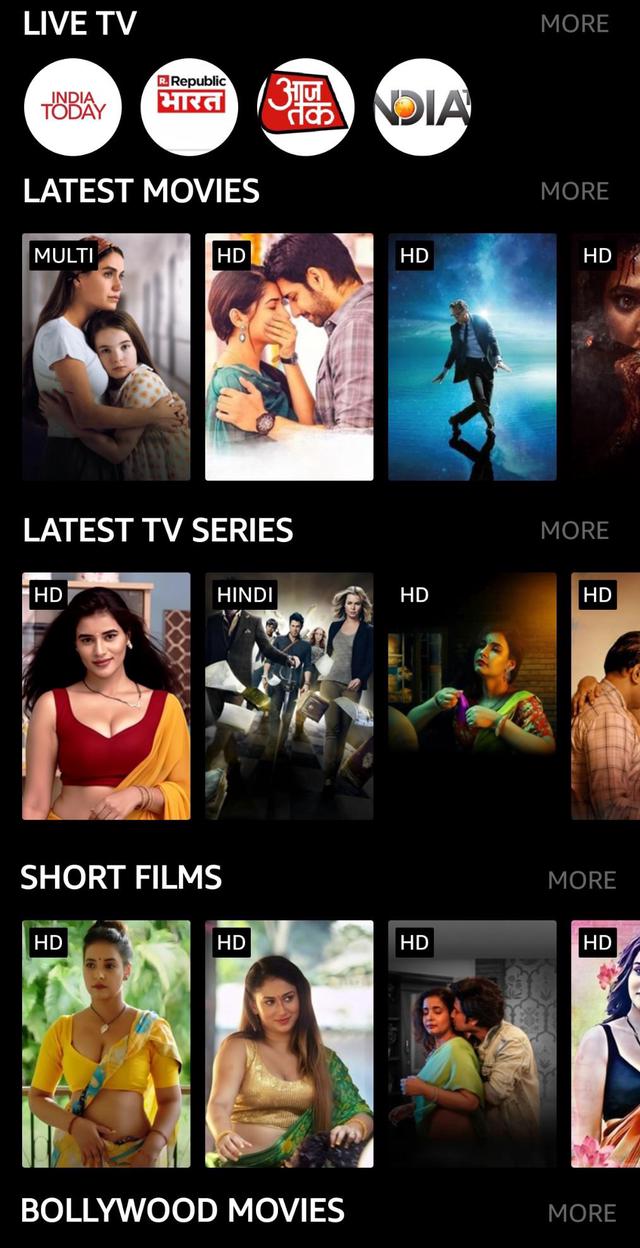Open romantic couple movie poster in Latest Movies
Image resolution: width=640 pixels, height=1248 pixels.
click(x=289, y=357)
